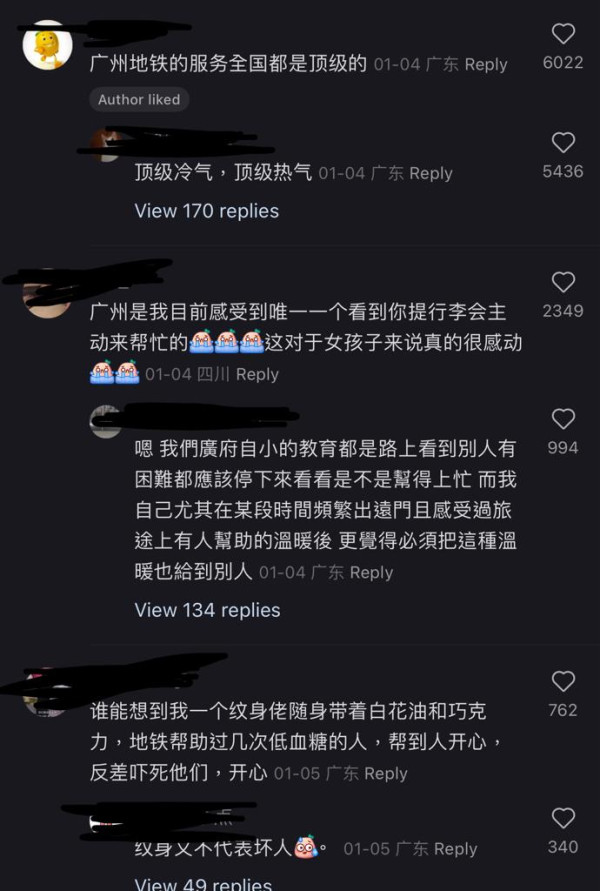600x891 pixels.
Task: Expand View 49 replies
Action: (203, 884)
